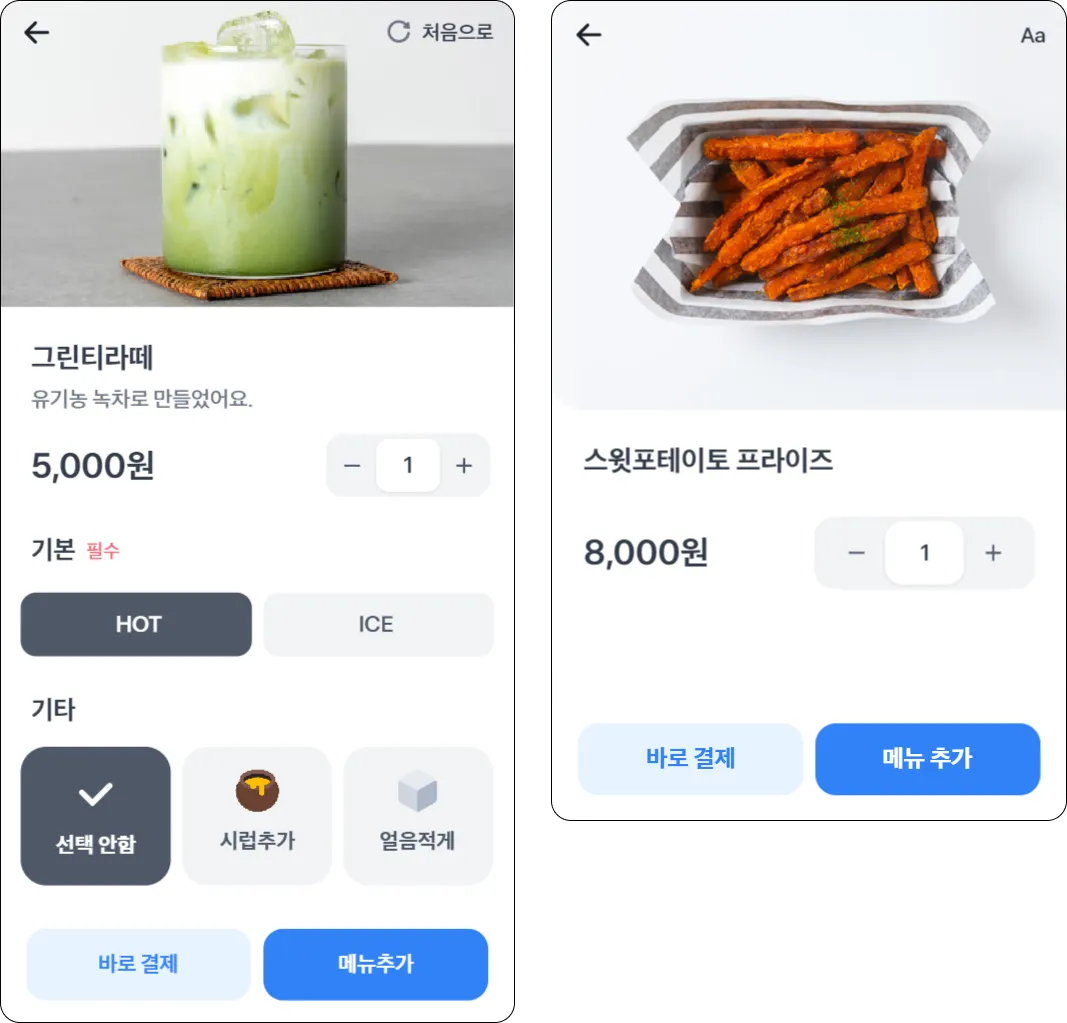Choose the ICE option

tap(377, 625)
